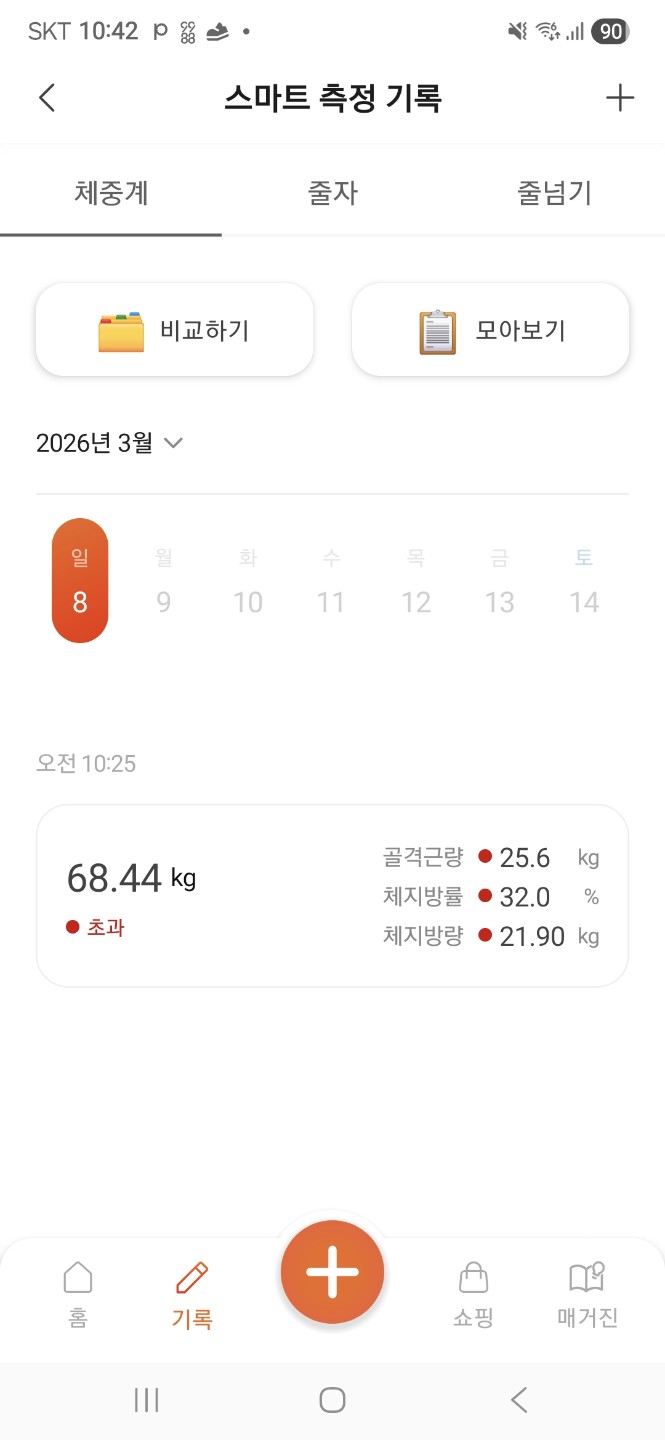Open the 매거진 tab

[587, 1294]
